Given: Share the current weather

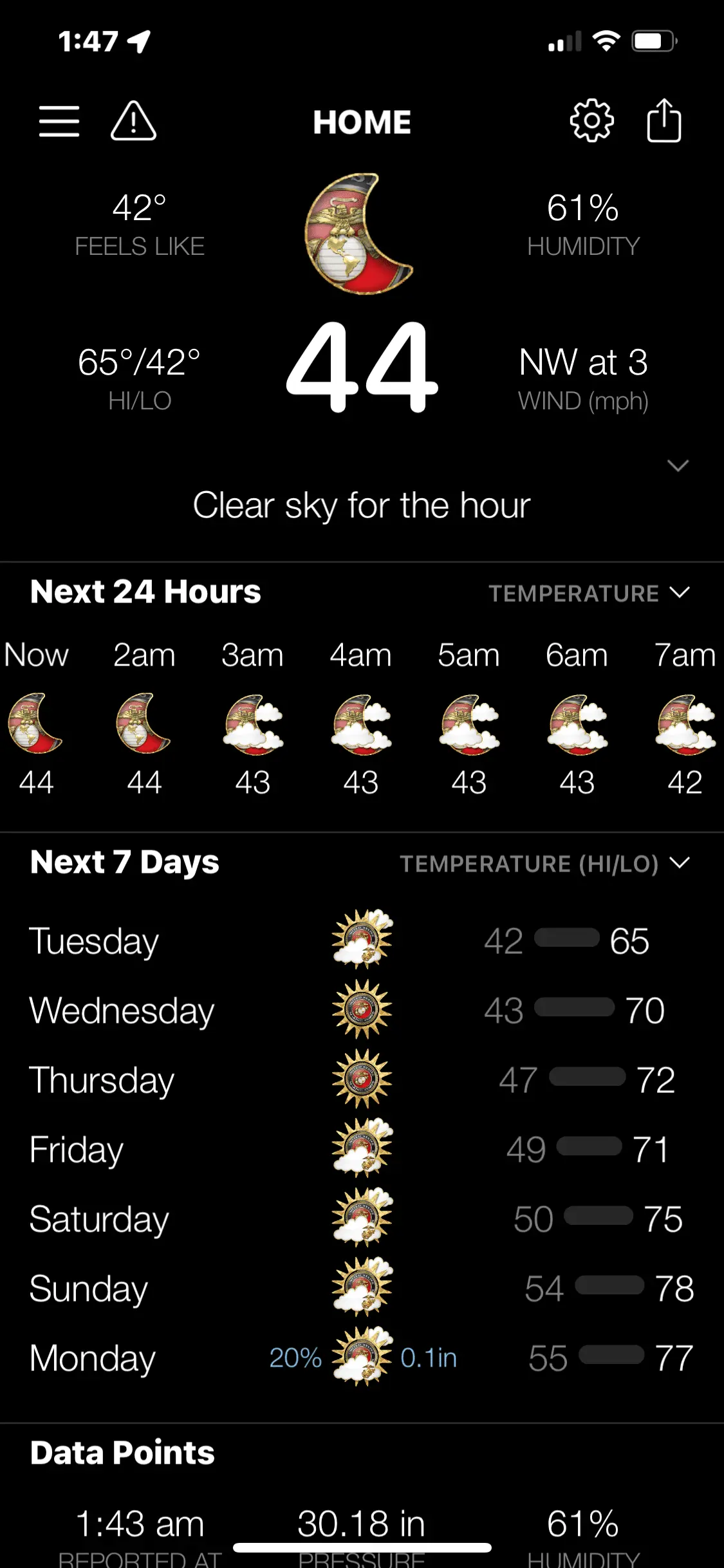Looking at the screenshot, I should click(664, 120).
